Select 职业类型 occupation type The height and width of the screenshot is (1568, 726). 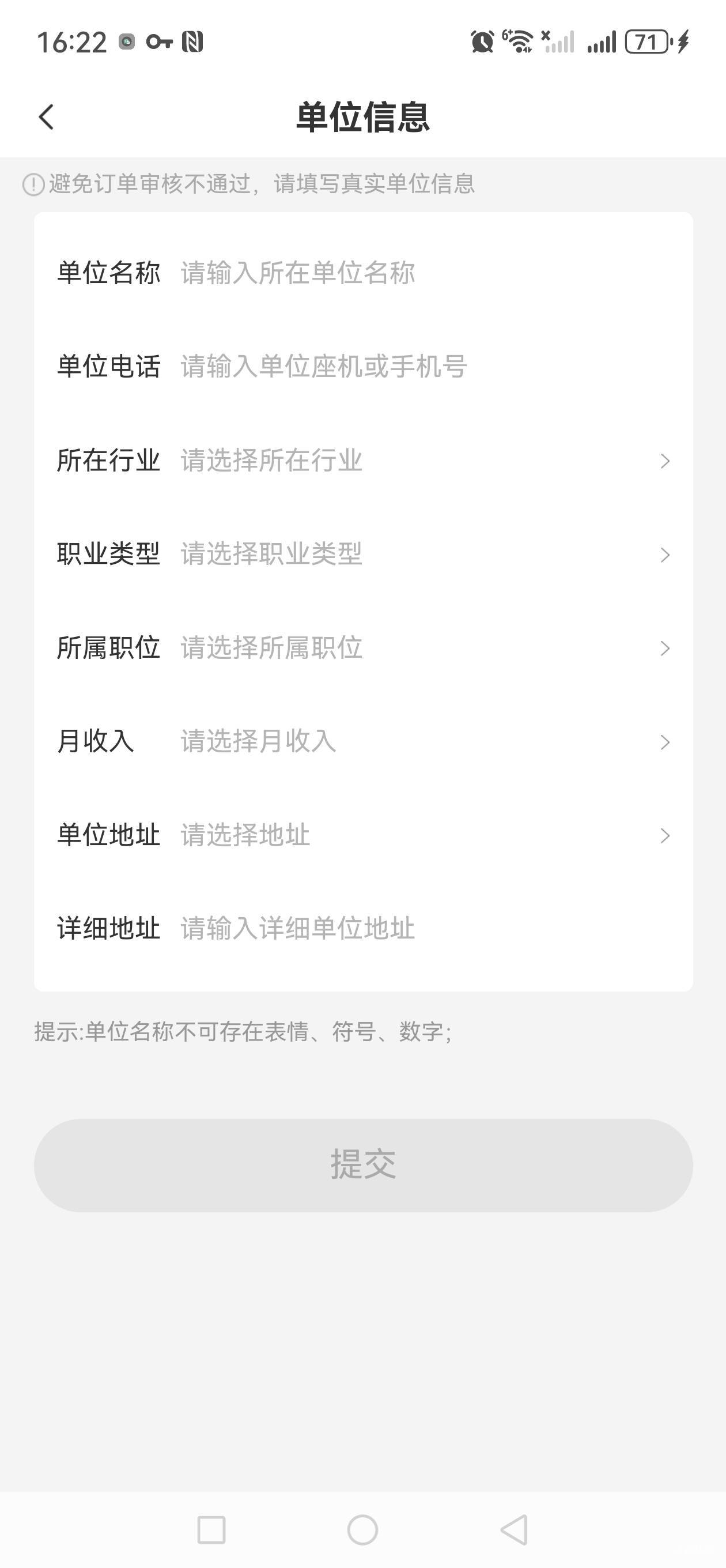[364, 554]
